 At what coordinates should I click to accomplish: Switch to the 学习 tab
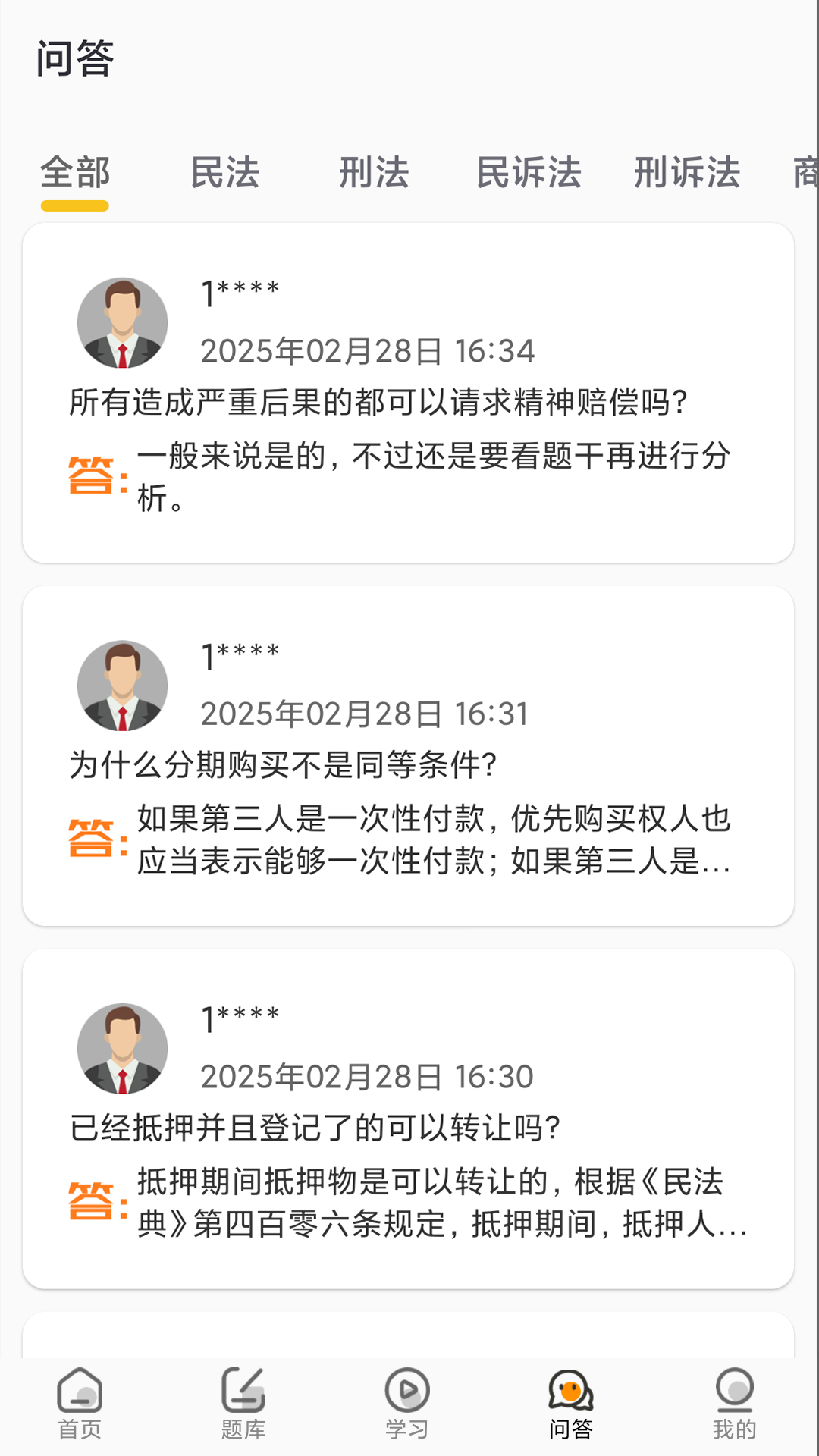click(x=407, y=1404)
